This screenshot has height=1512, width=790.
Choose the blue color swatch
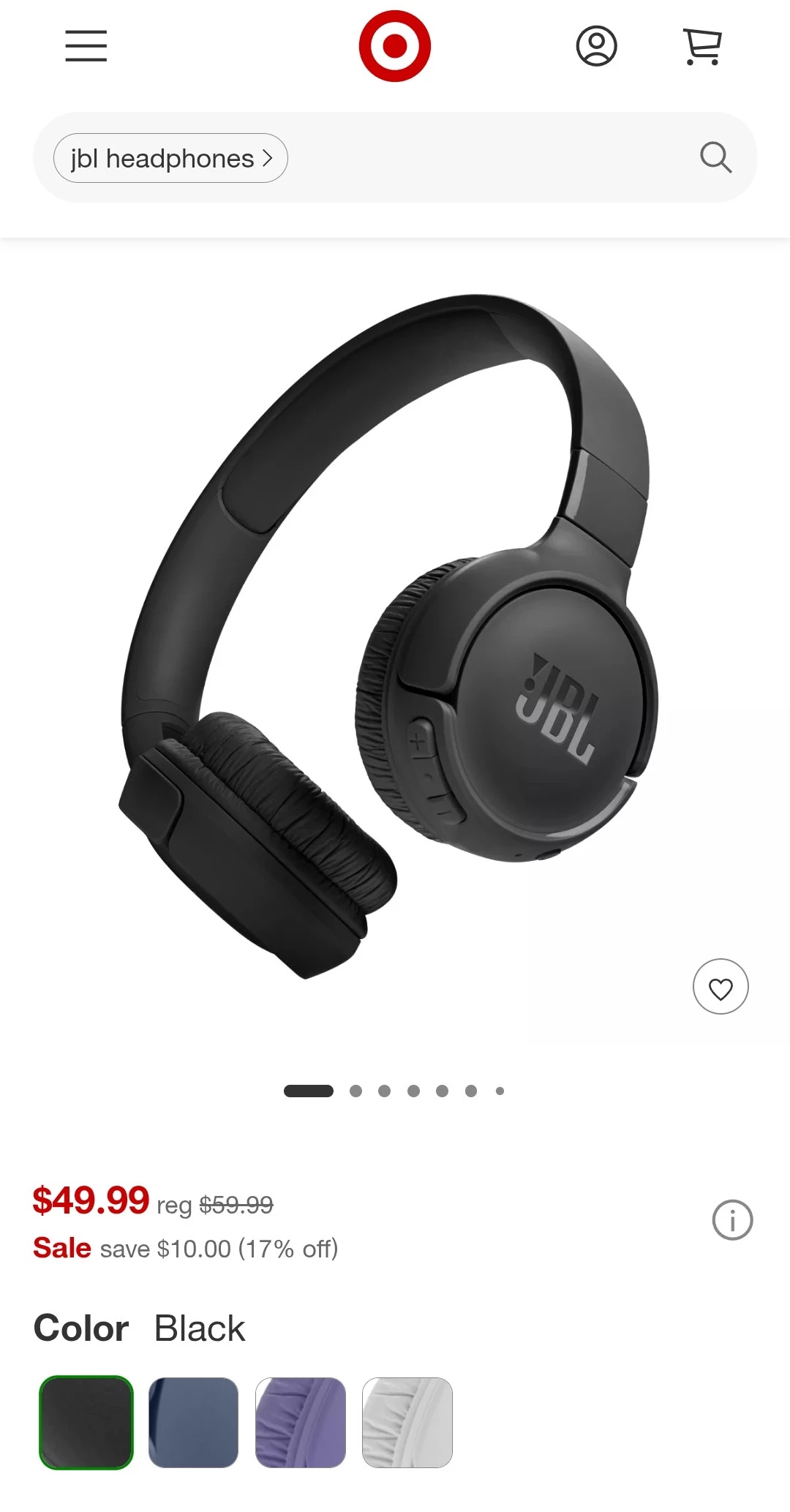(x=193, y=1423)
